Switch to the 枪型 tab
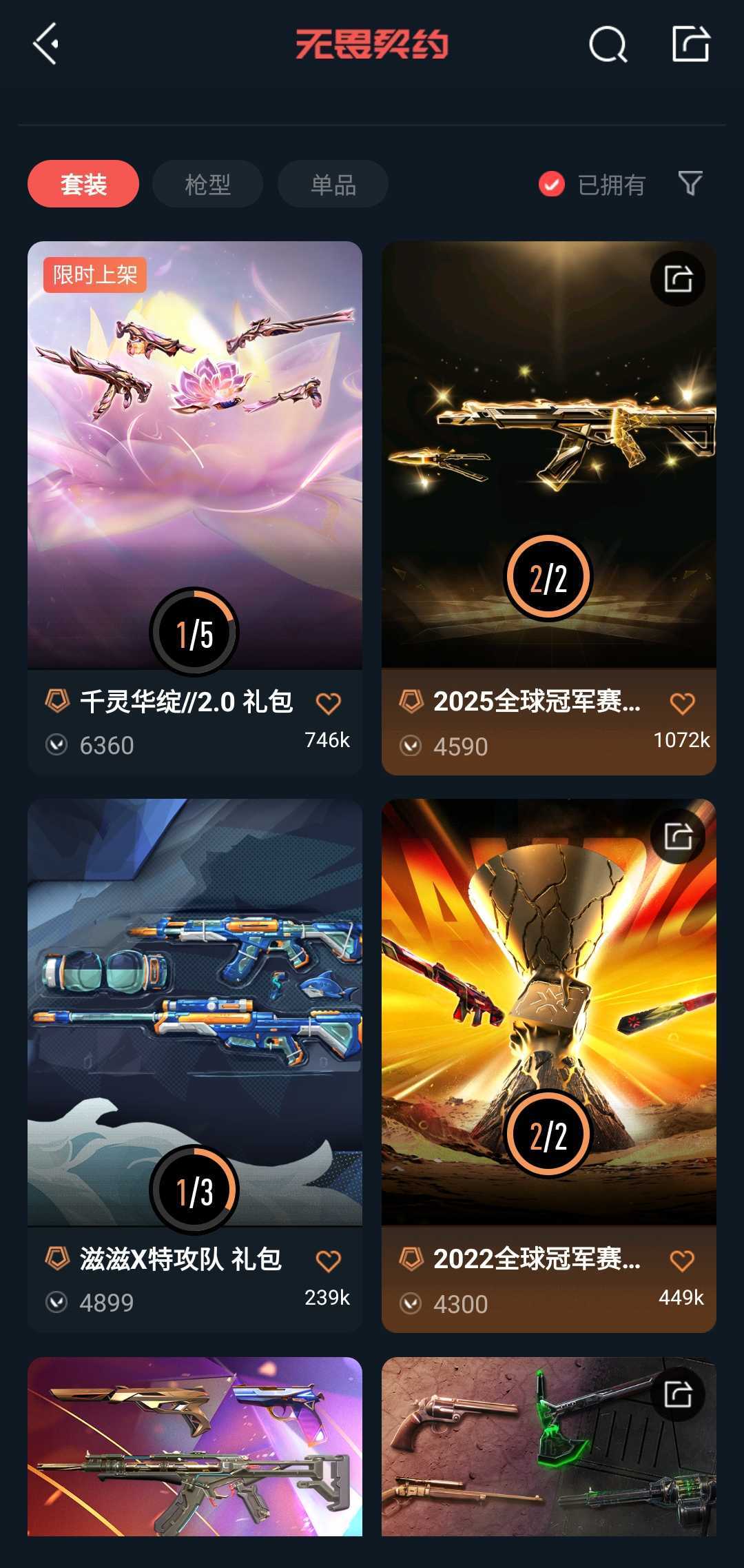The height and width of the screenshot is (1568, 744). 206,183
